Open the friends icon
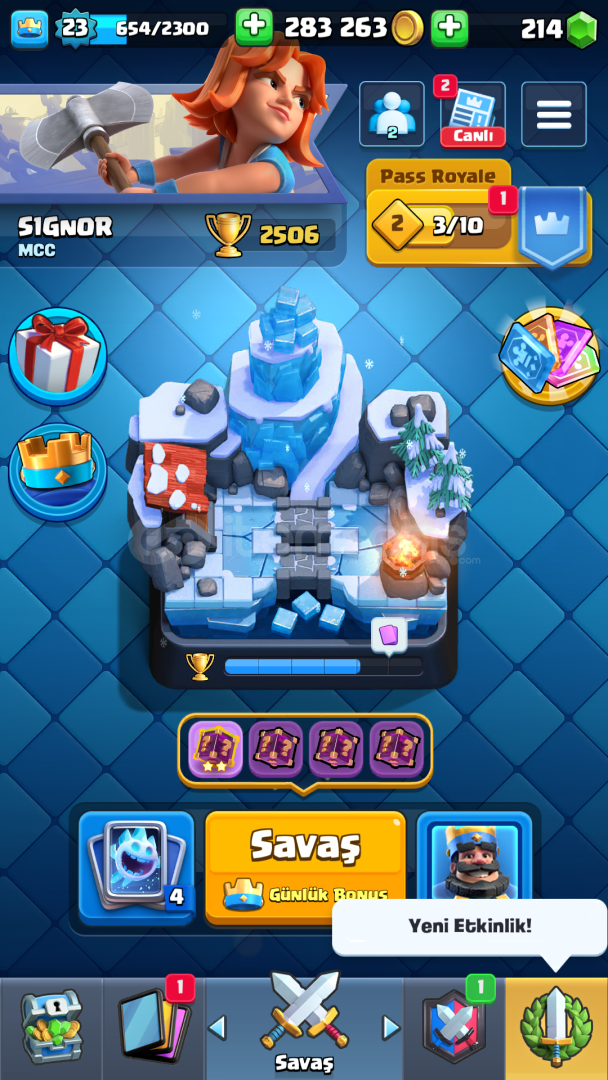The width and height of the screenshot is (608, 1080). pyautogui.click(x=392, y=114)
